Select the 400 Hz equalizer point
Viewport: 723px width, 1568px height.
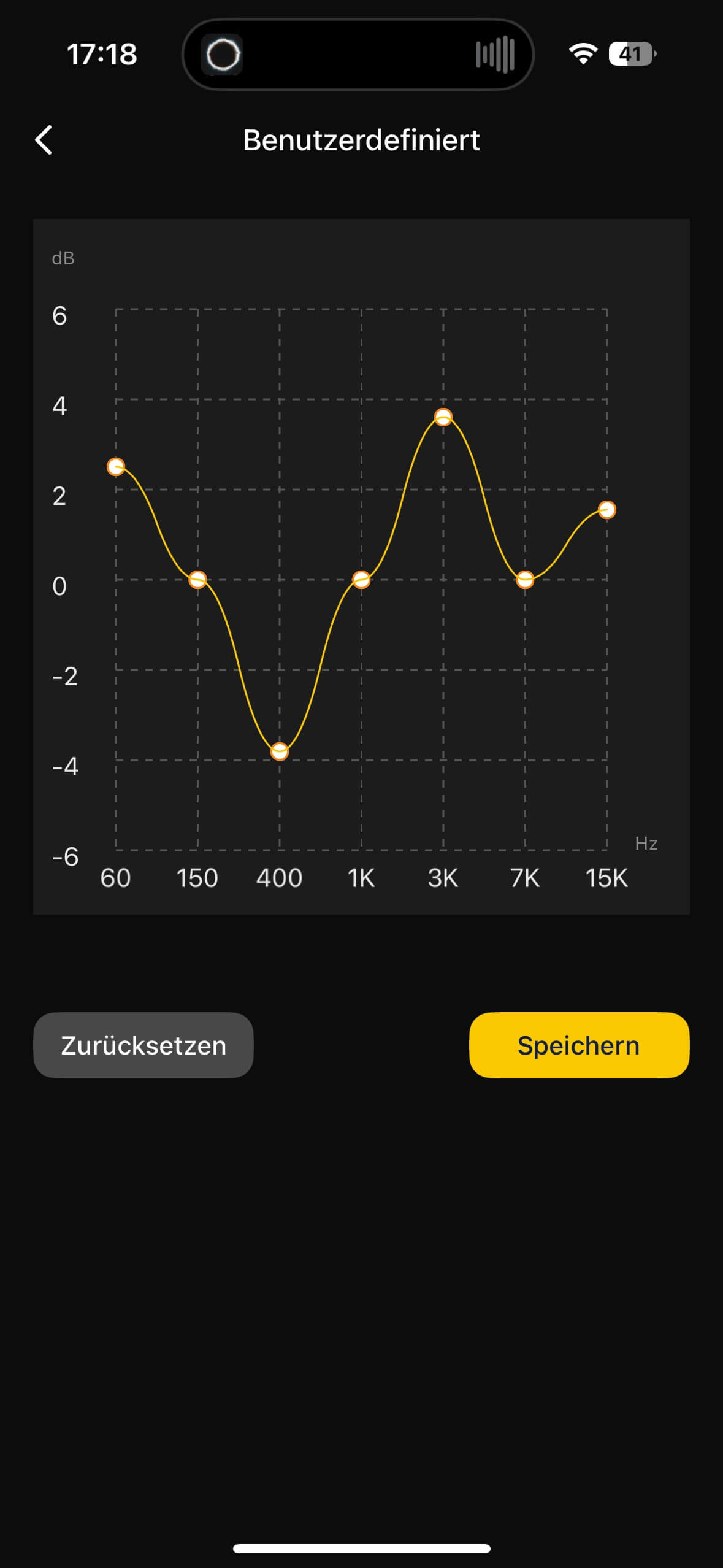(x=280, y=751)
